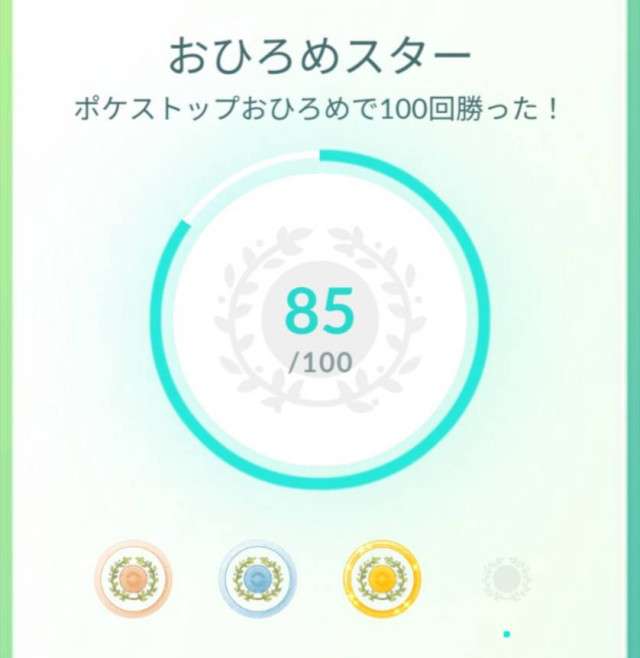Select the bronze medal tier
Screen dimensions: 640x658
pos(133,577)
